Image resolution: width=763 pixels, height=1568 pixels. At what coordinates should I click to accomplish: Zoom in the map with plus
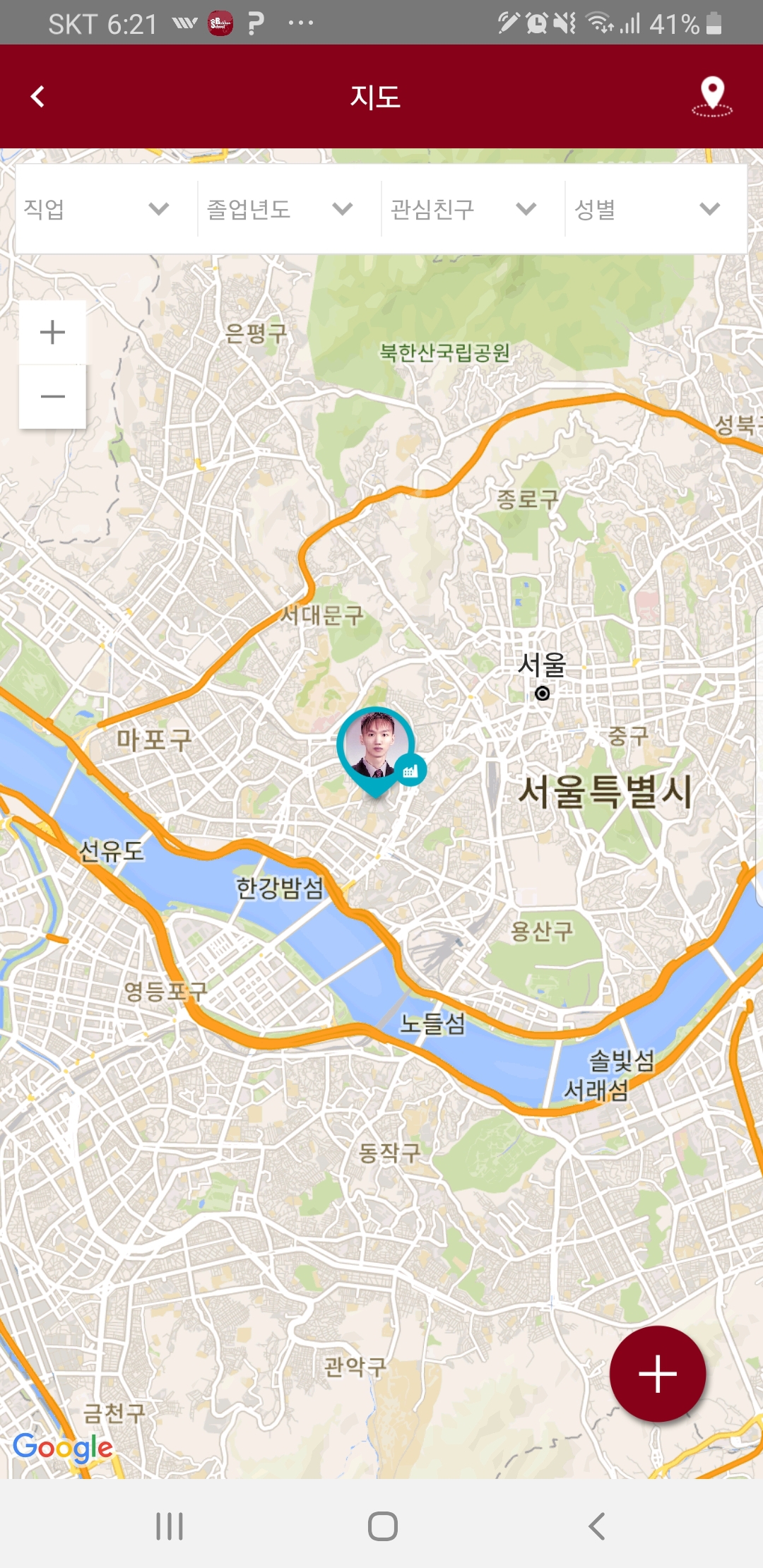52,332
